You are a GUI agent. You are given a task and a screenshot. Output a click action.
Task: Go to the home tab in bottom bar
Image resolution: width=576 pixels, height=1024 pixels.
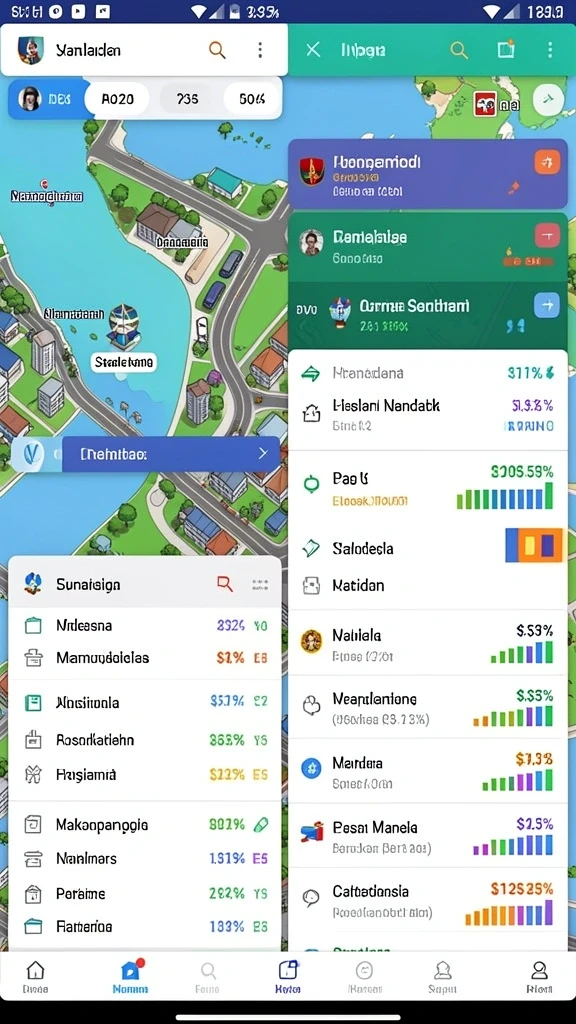click(35, 977)
